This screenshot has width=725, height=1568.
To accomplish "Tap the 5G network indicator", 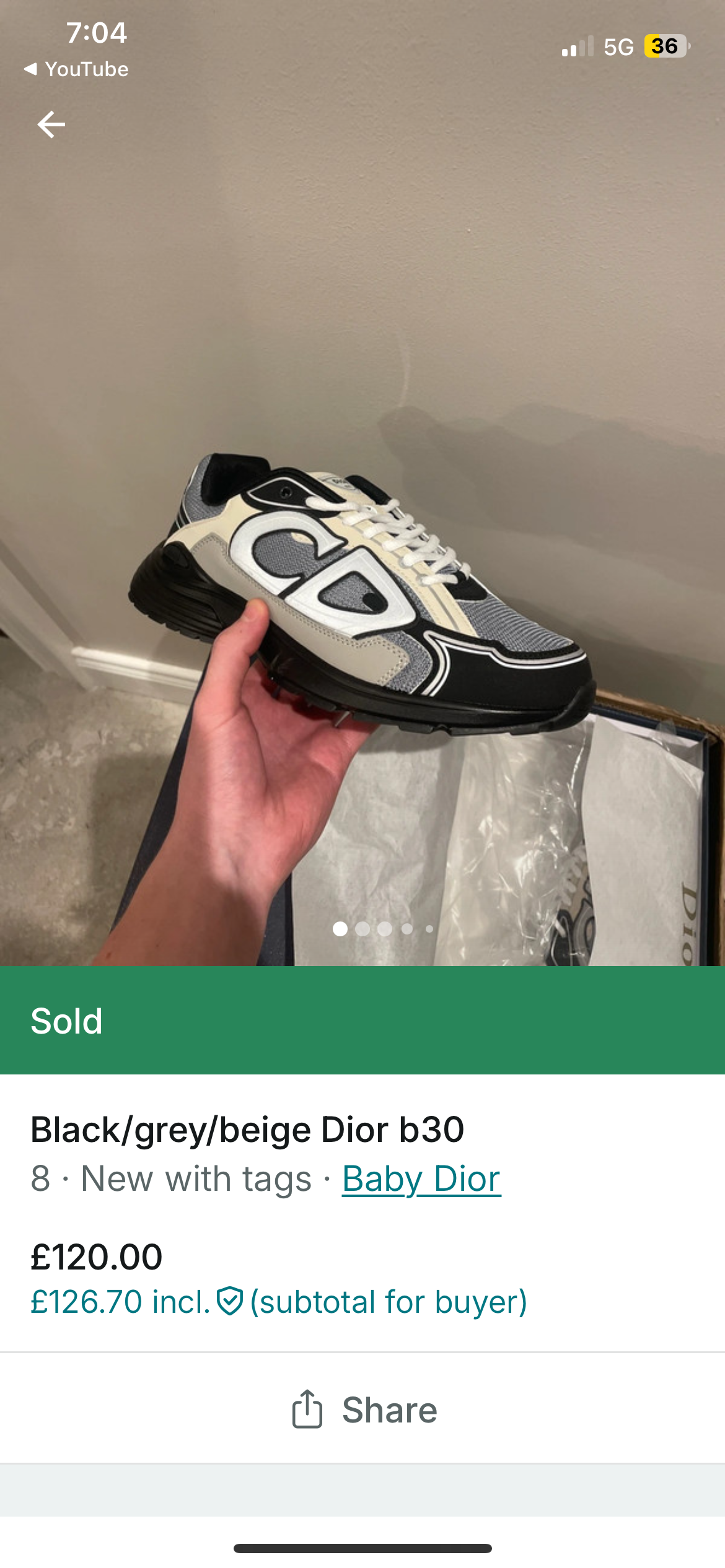I will [618, 47].
